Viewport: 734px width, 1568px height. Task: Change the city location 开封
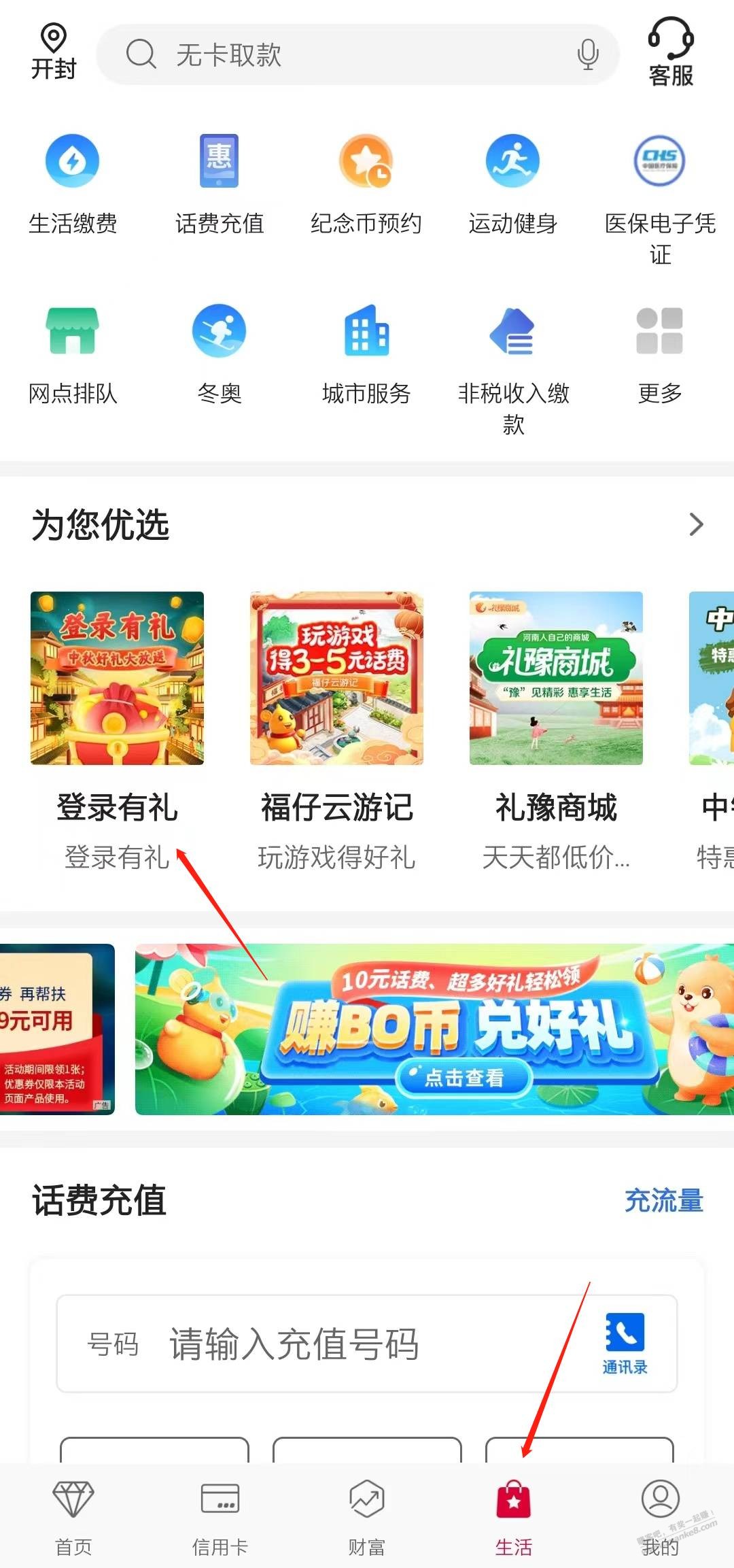pos(54,52)
